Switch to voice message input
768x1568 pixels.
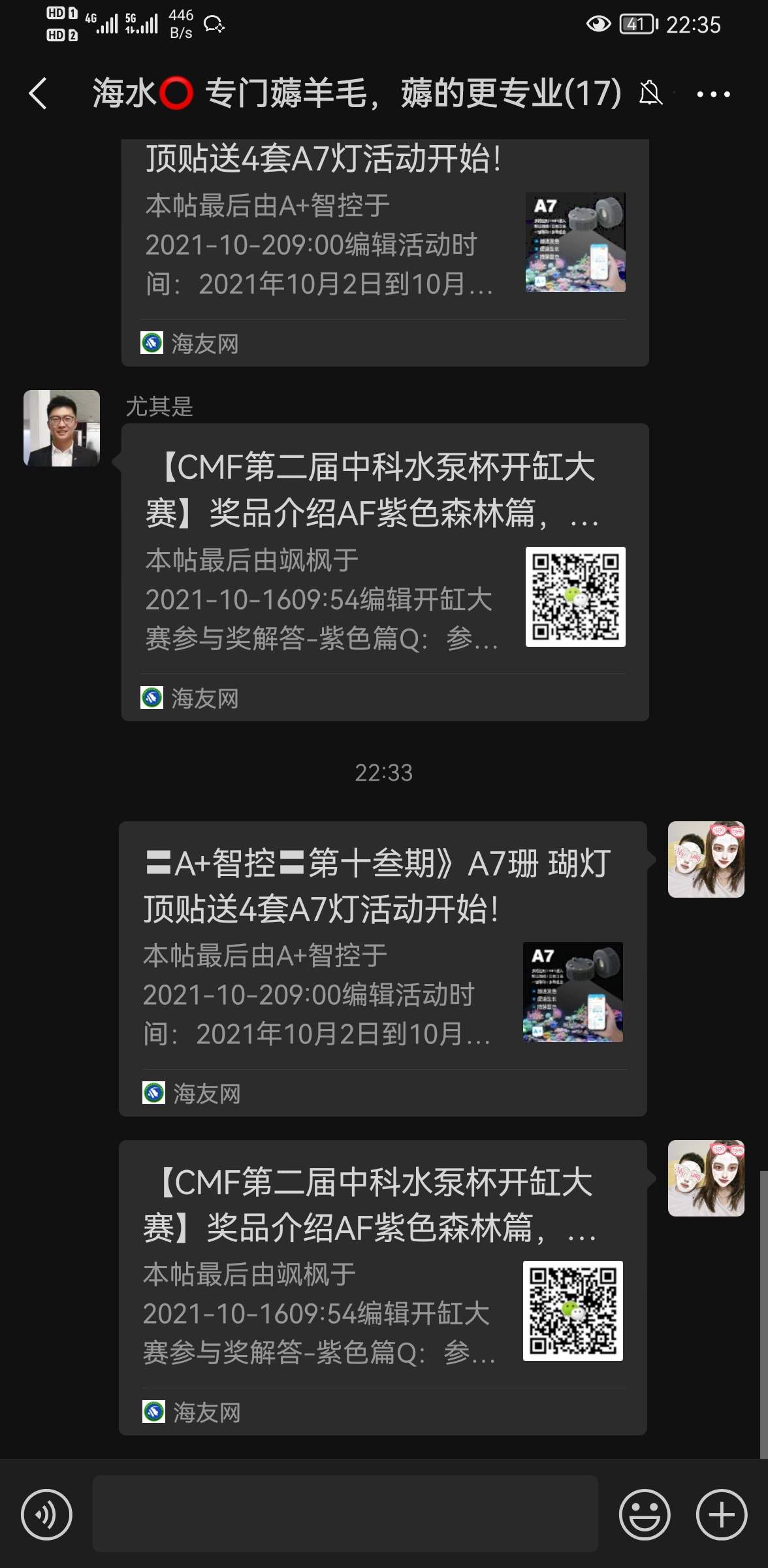46,1514
